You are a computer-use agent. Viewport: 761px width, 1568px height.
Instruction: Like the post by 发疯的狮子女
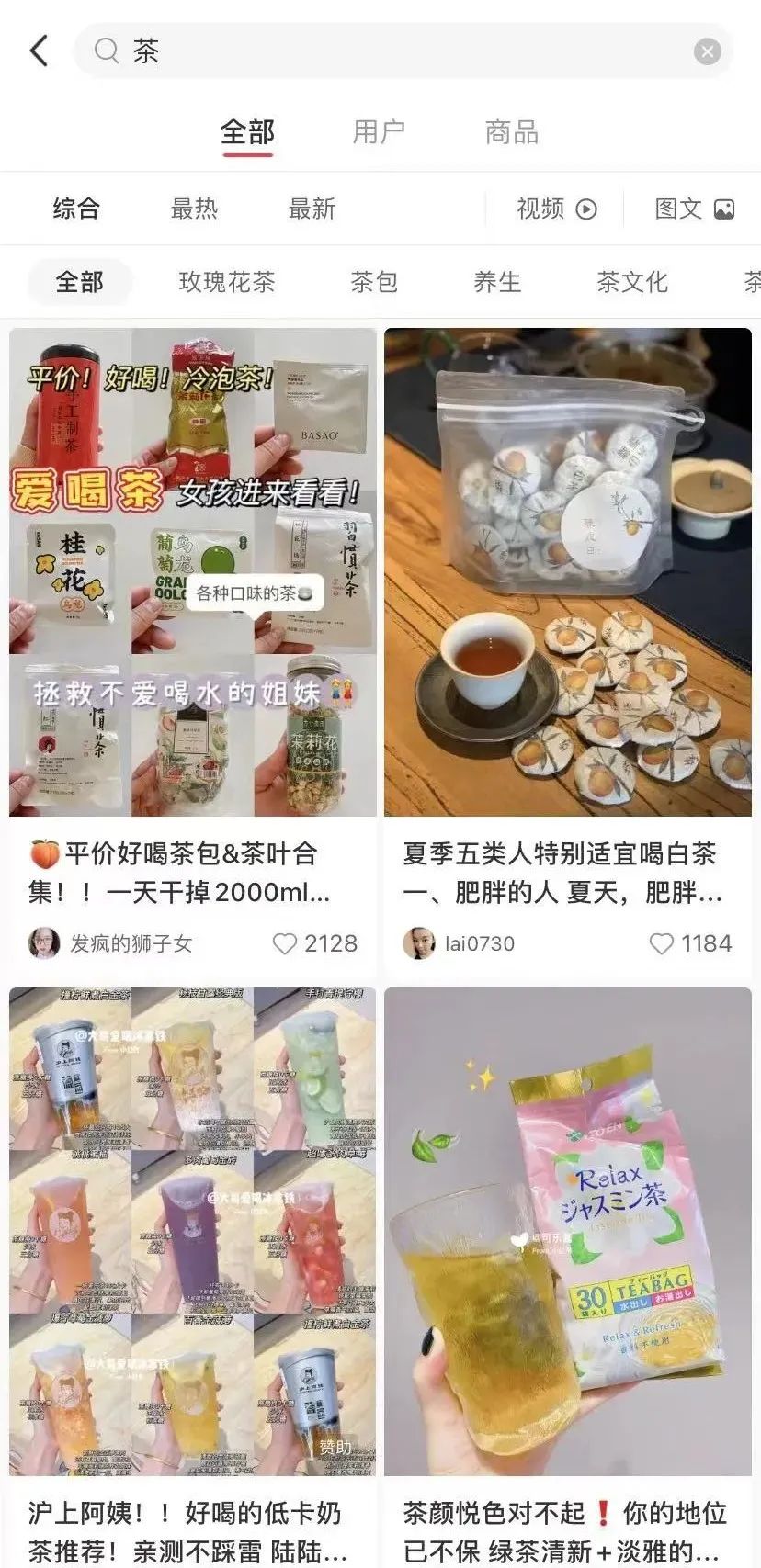[x=315, y=943]
